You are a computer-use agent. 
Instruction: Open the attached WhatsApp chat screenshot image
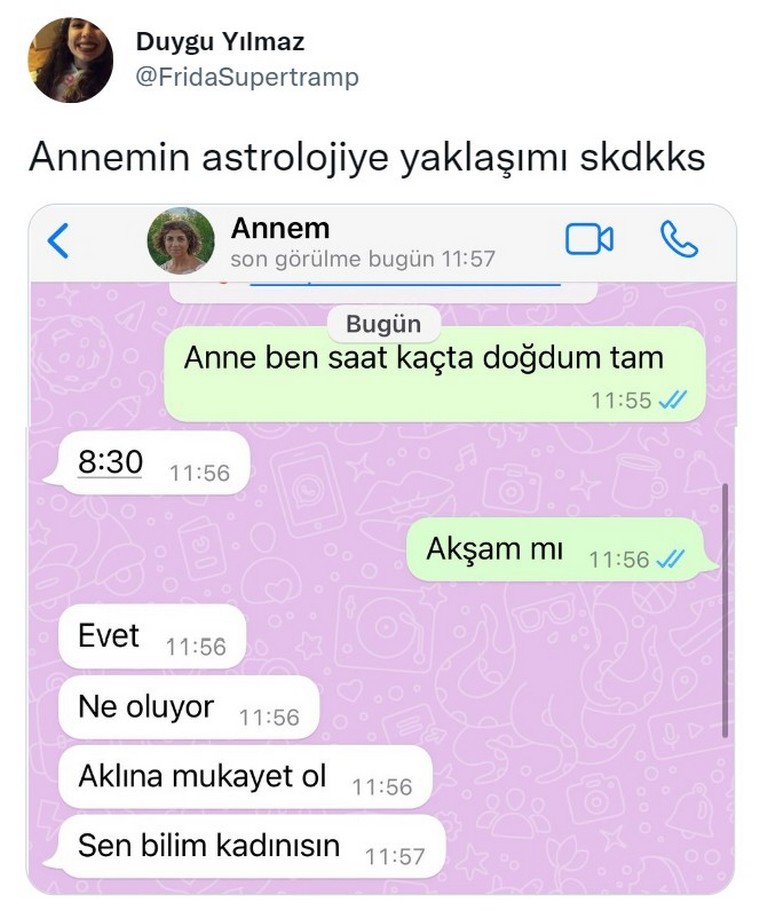pos(381,560)
